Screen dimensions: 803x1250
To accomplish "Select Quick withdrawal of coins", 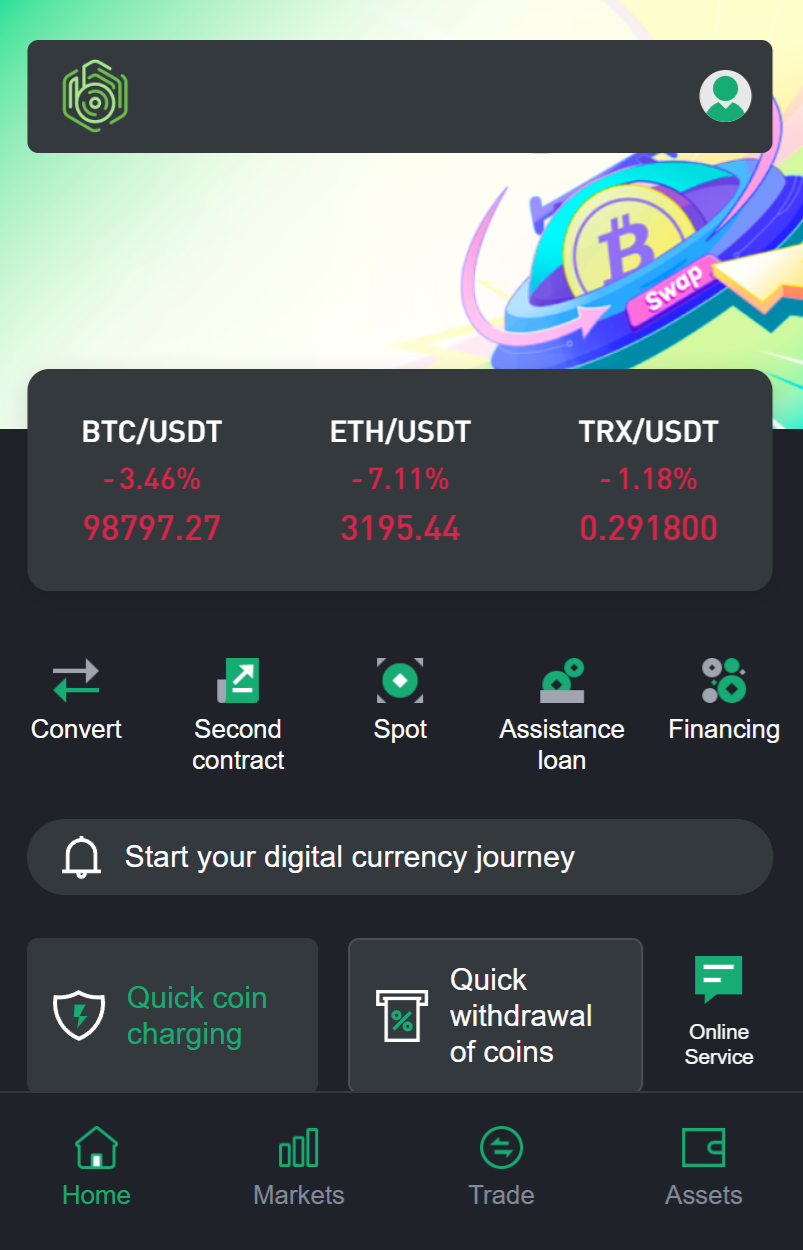I will 495,1015.
